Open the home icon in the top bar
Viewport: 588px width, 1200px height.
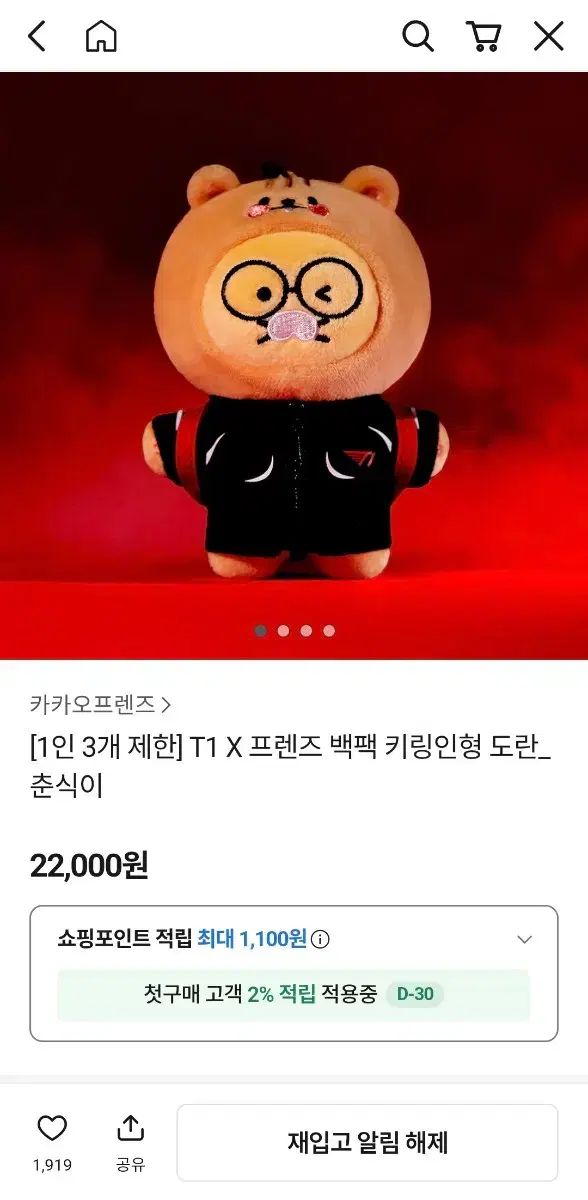[101, 37]
